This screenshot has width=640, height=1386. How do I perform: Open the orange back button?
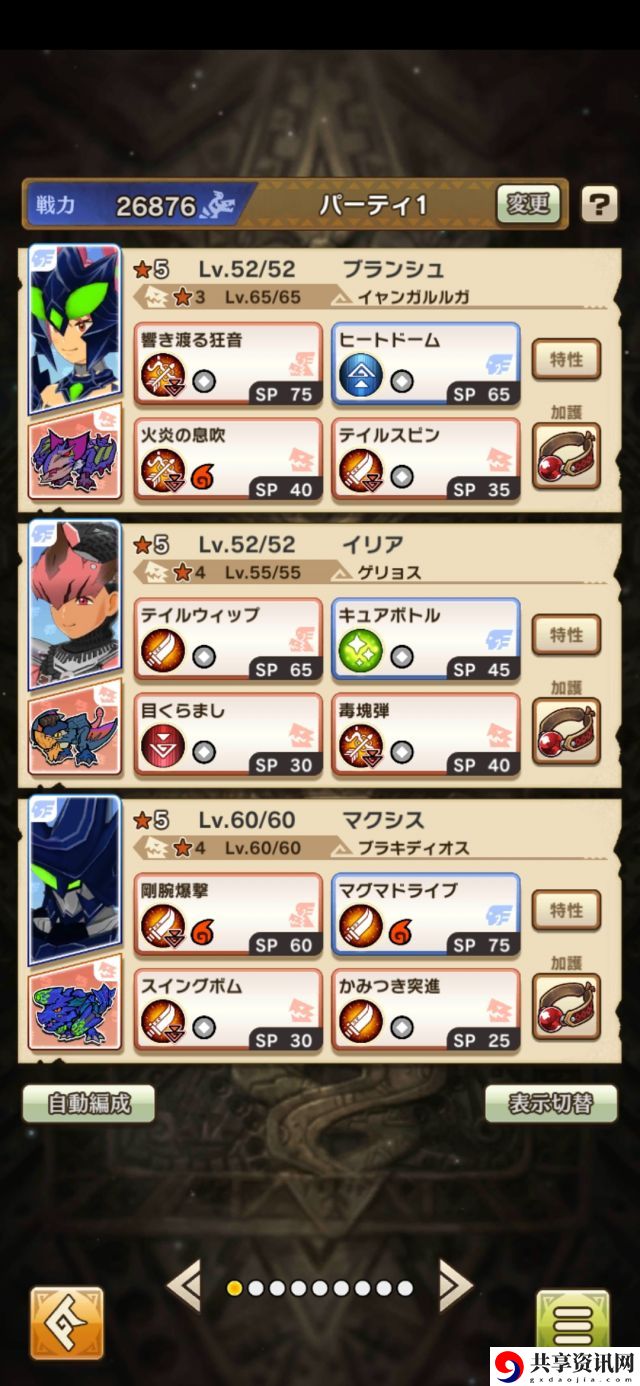[x=67, y=1323]
